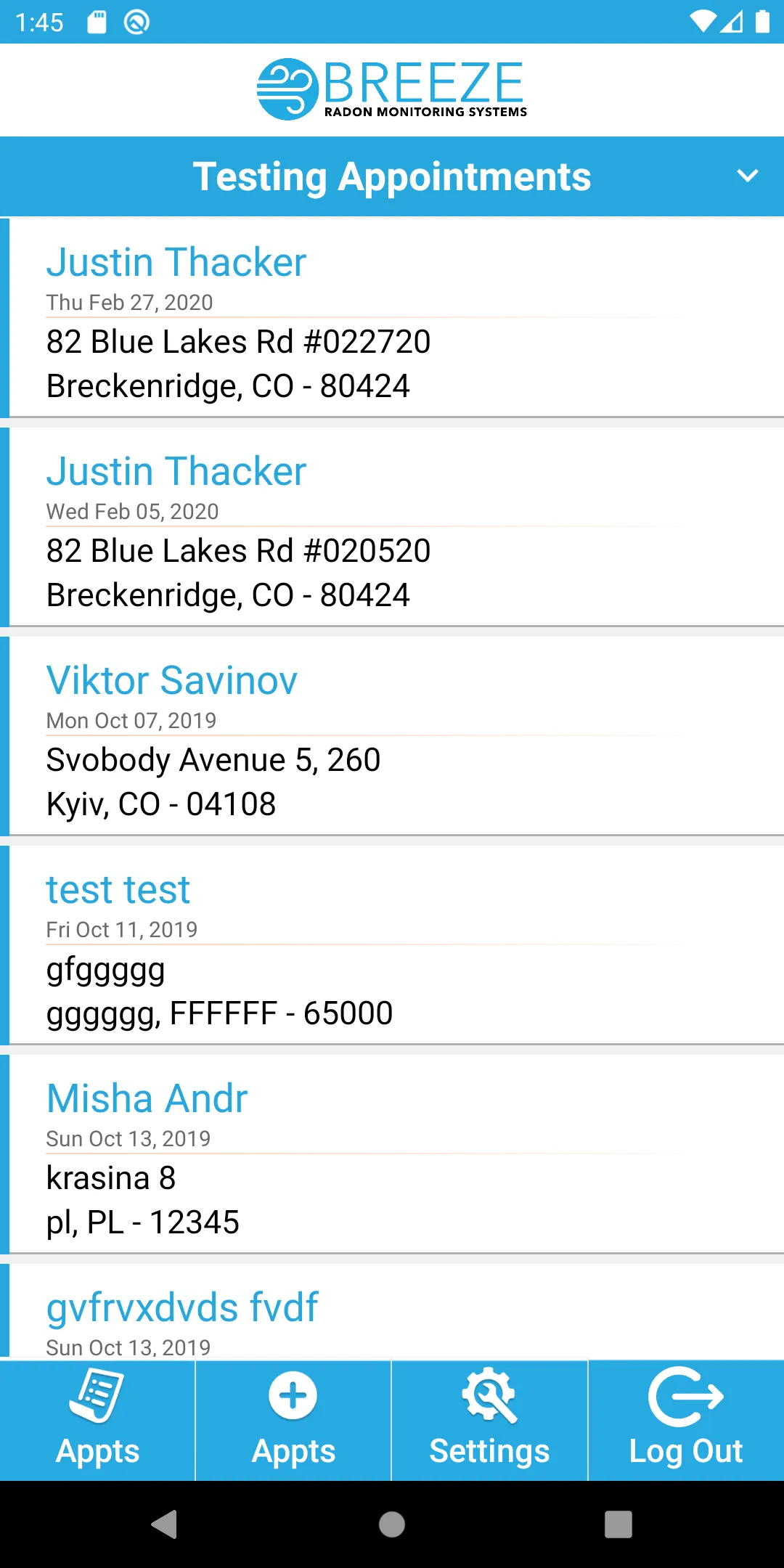Expand the Testing Appointments dropdown
The height and width of the screenshot is (1568, 784).
747,176
